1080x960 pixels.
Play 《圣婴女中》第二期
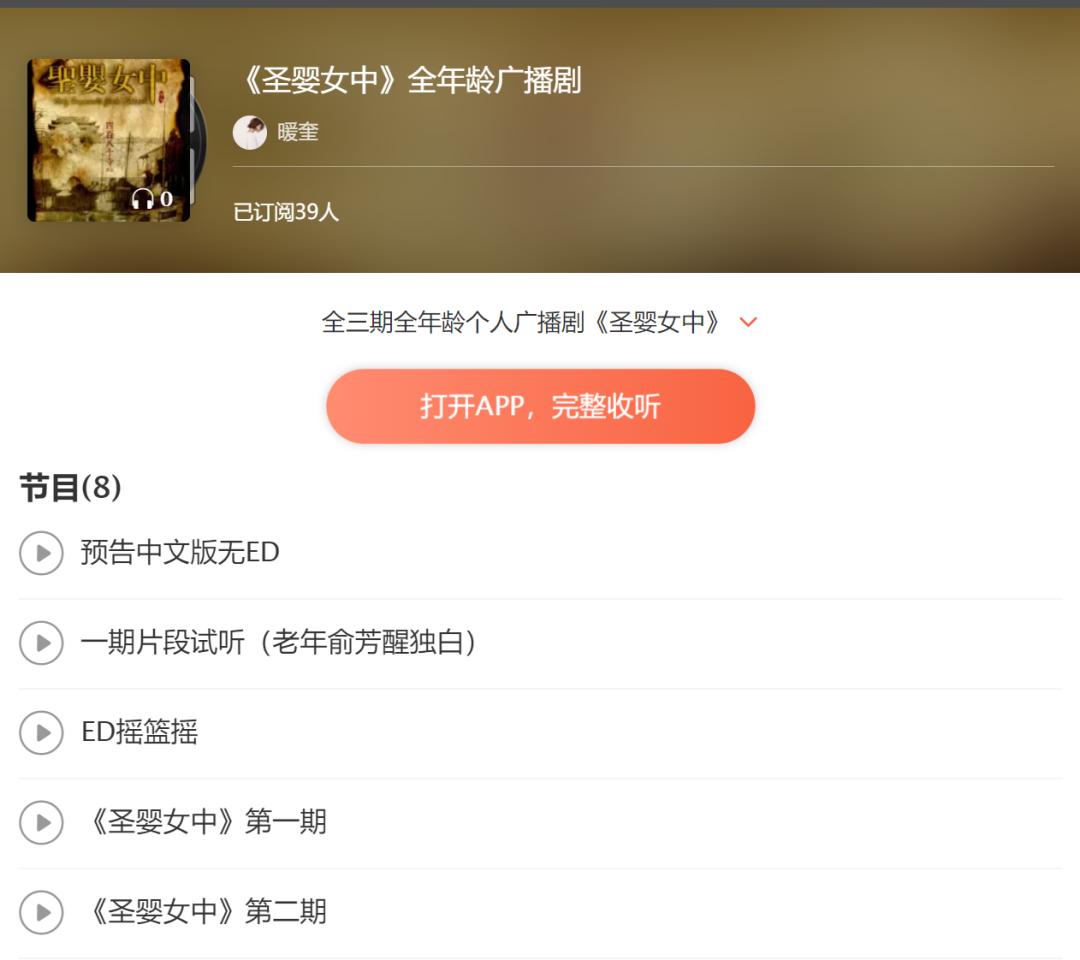tap(42, 913)
